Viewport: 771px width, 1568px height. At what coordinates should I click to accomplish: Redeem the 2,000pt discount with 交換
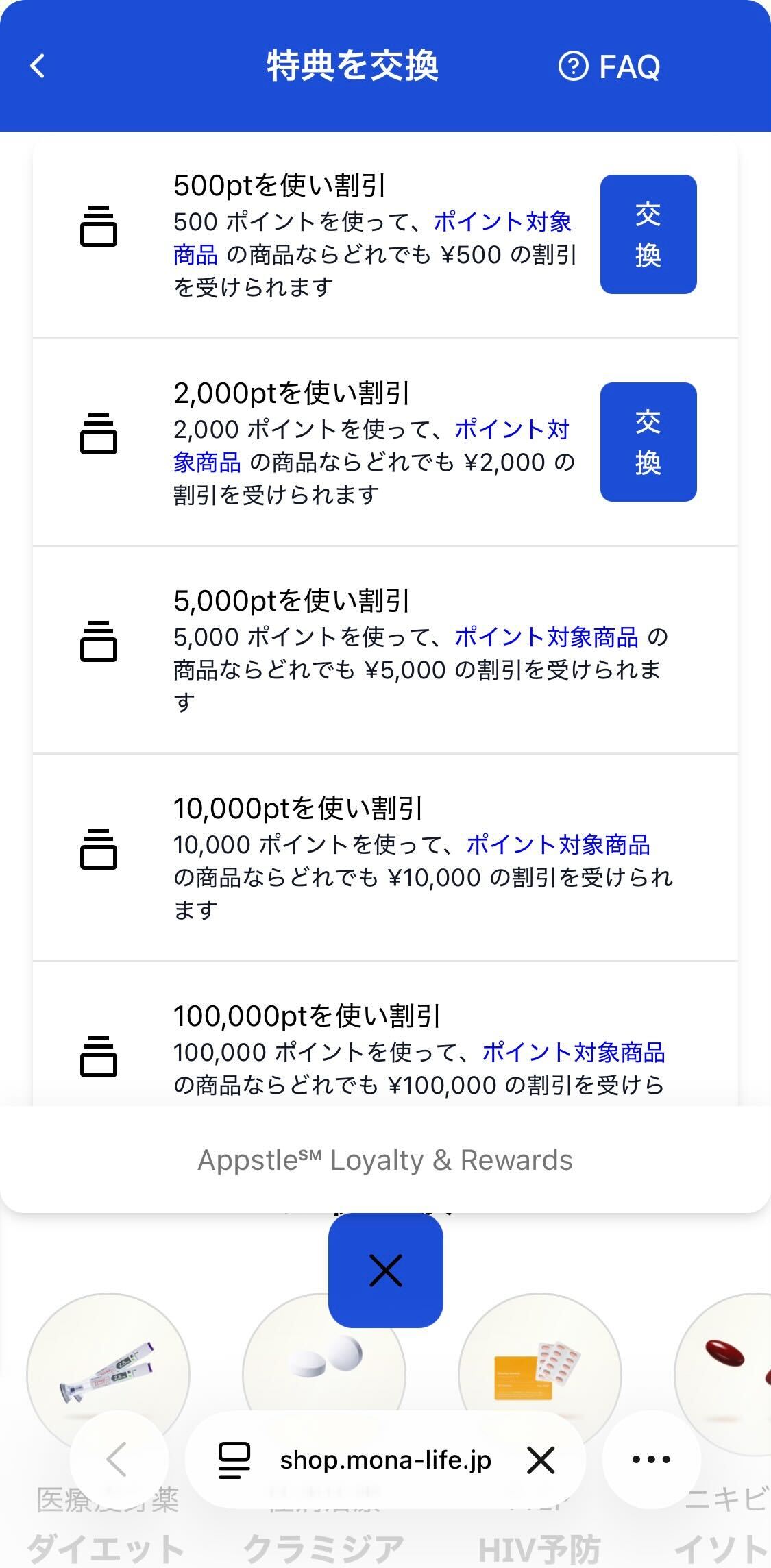(648, 442)
